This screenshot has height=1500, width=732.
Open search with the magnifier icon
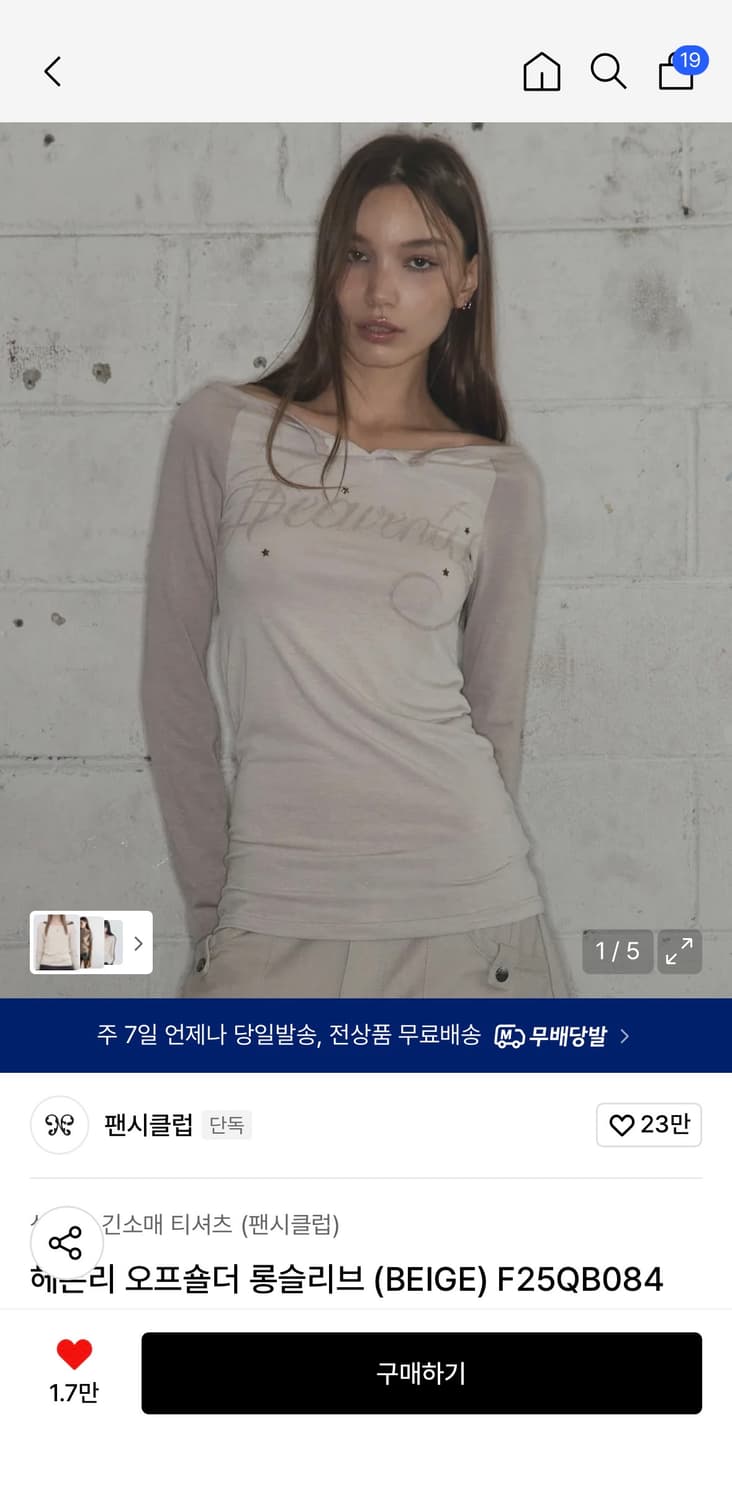608,71
